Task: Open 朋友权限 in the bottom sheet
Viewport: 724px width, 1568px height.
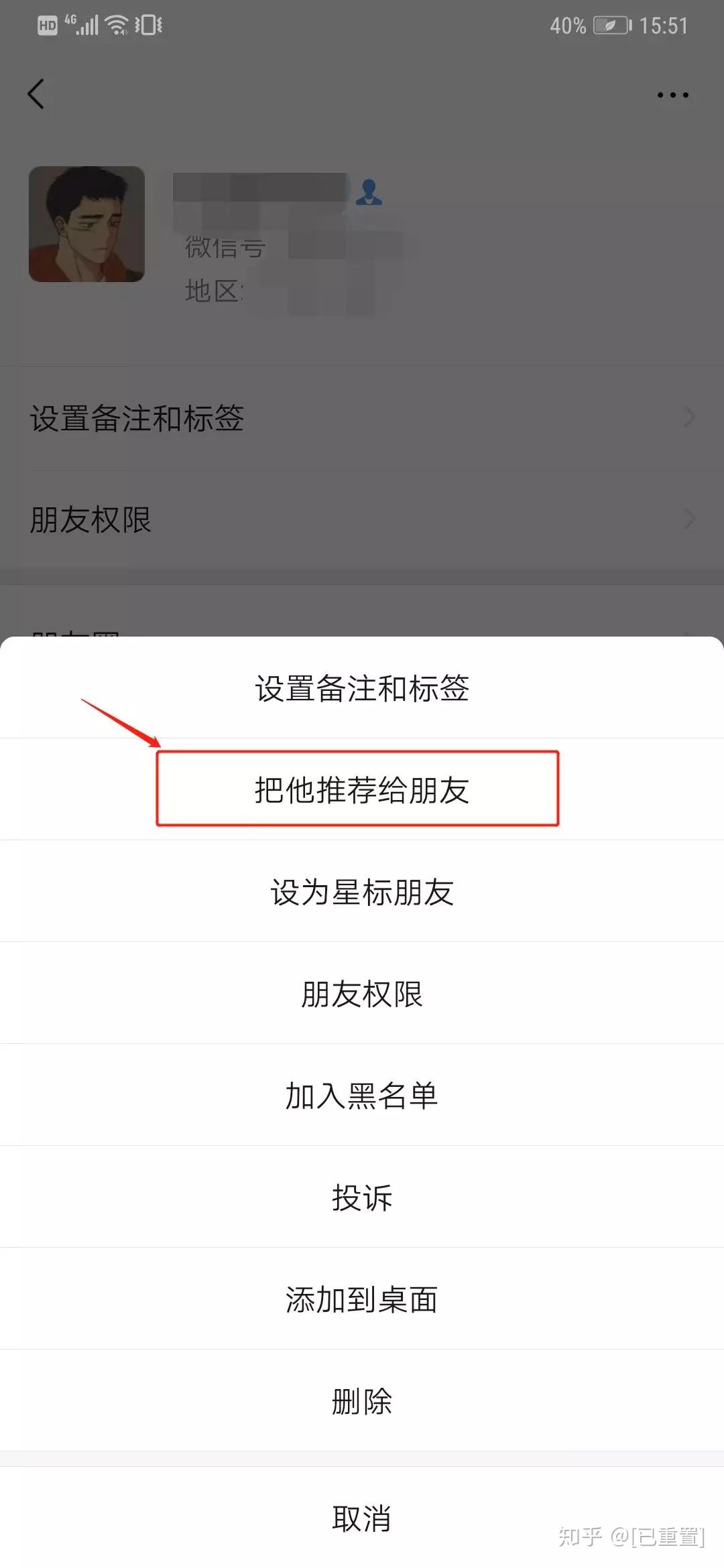Action: click(362, 993)
